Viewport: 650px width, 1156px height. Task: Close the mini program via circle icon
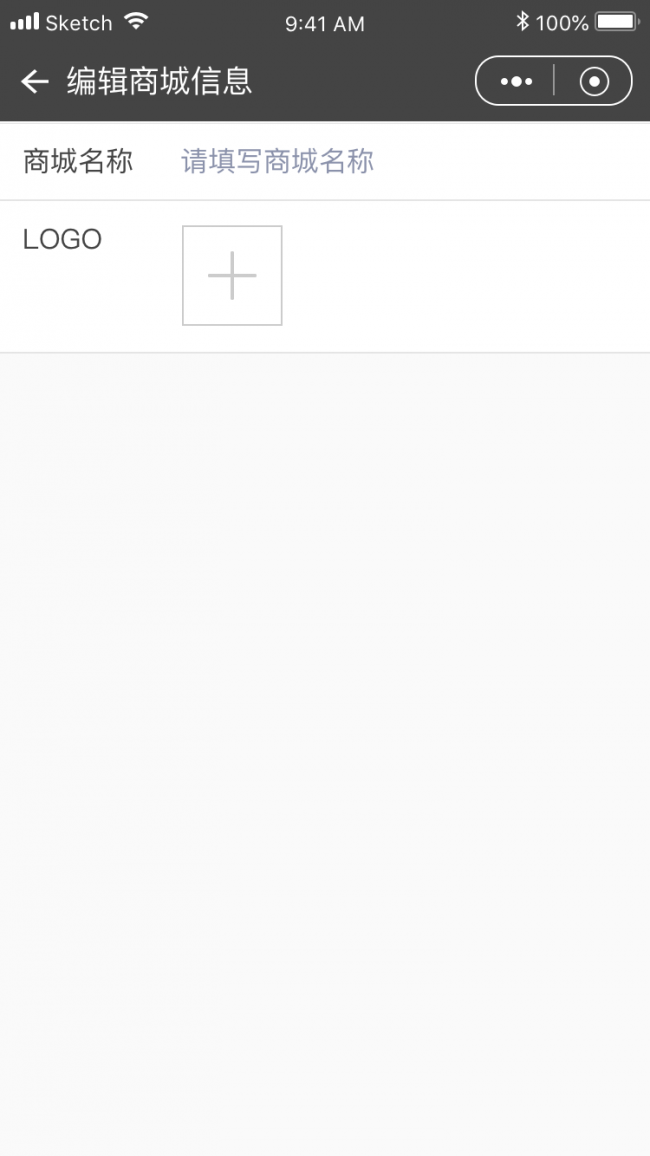tap(594, 81)
